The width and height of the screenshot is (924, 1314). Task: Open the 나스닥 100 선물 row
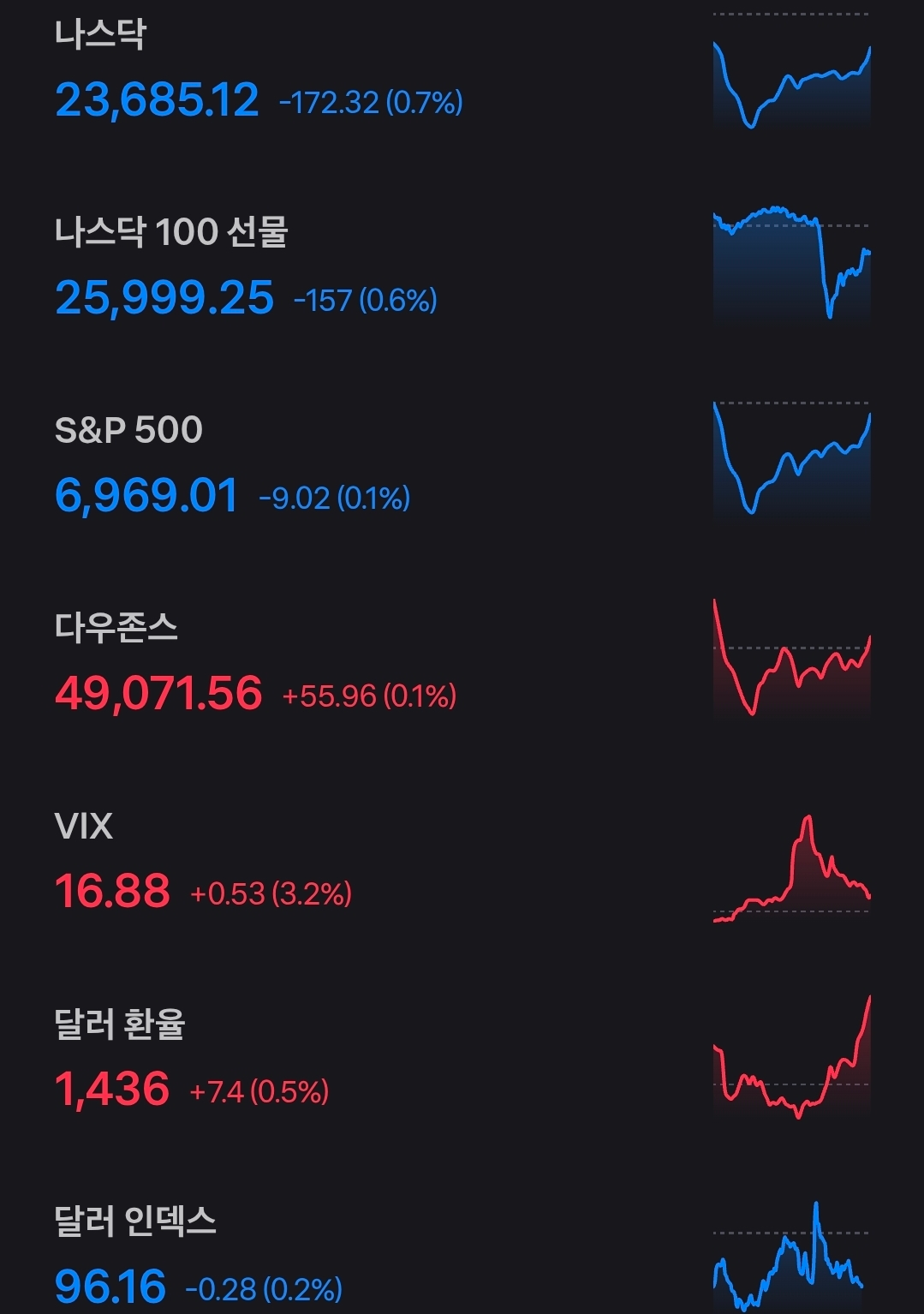(x=257, y=267)
